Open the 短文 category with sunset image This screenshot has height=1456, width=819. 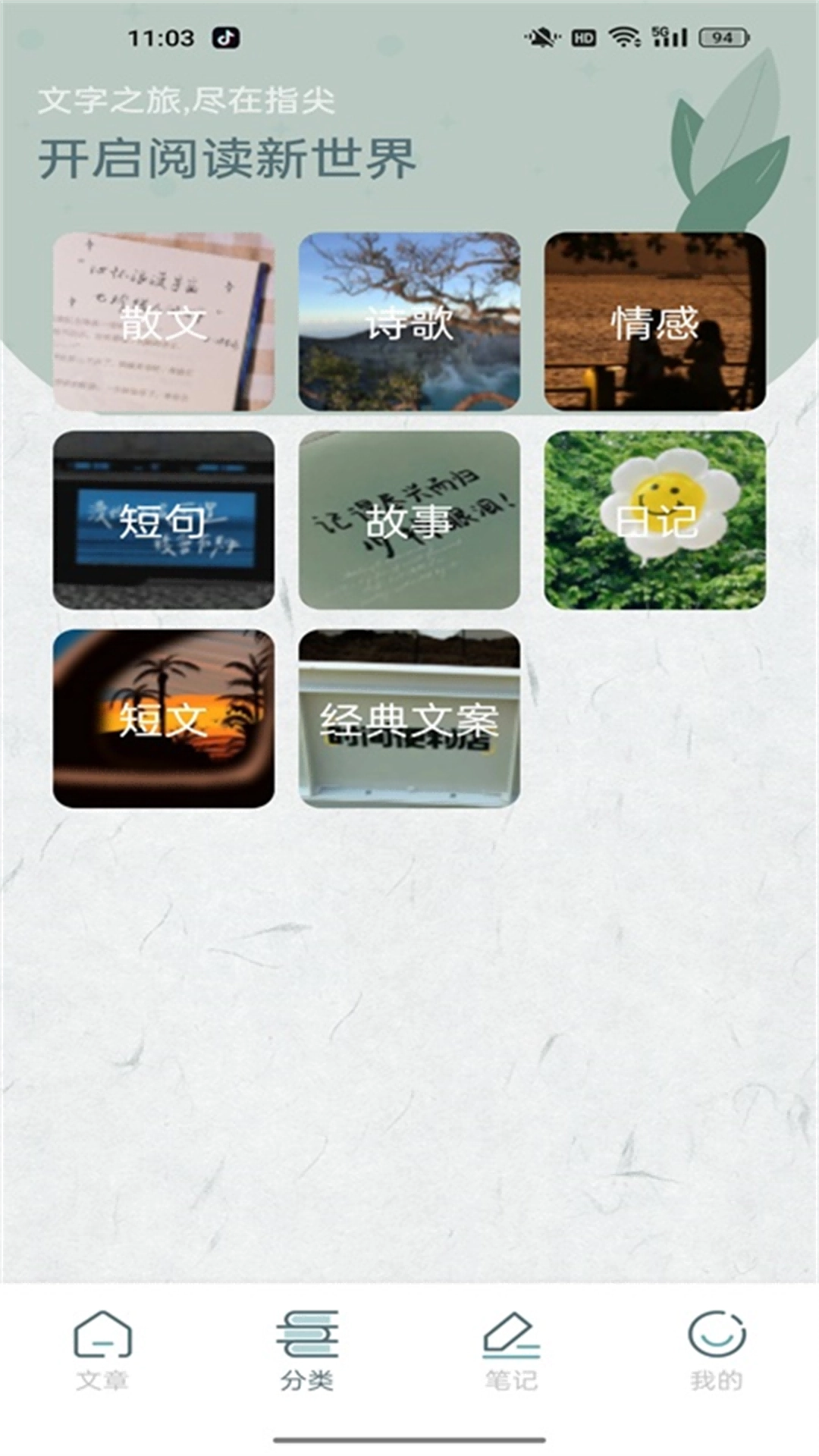click(164, 720)
